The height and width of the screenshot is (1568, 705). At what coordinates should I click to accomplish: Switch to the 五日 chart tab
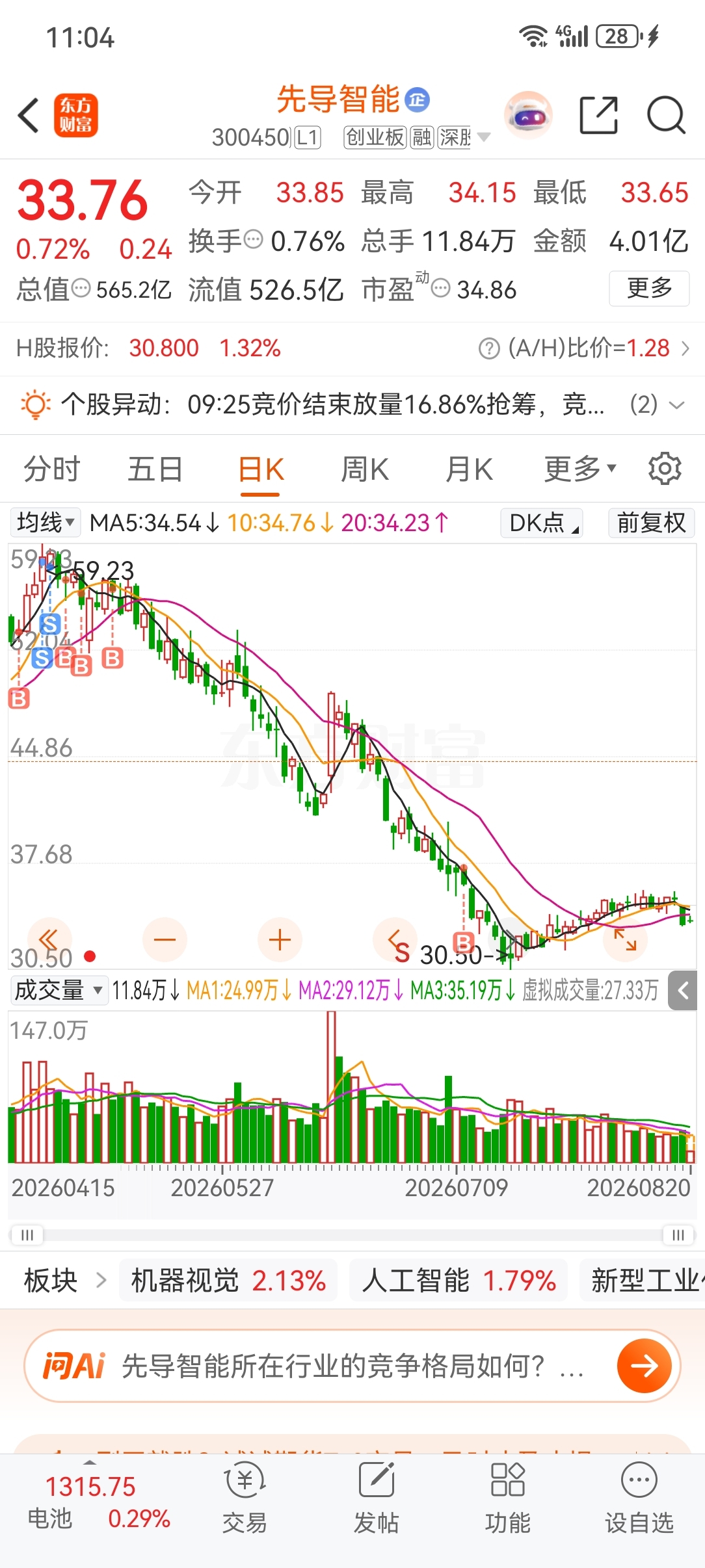(x=155, y=469)
